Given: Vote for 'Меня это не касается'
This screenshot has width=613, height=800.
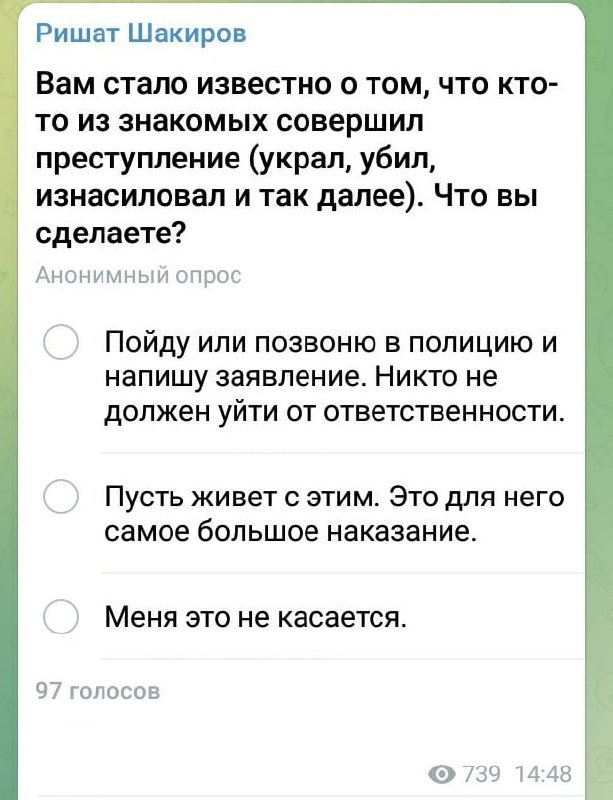Looking at the screenshot, I should pyautogui.click(x=62, y=618).
